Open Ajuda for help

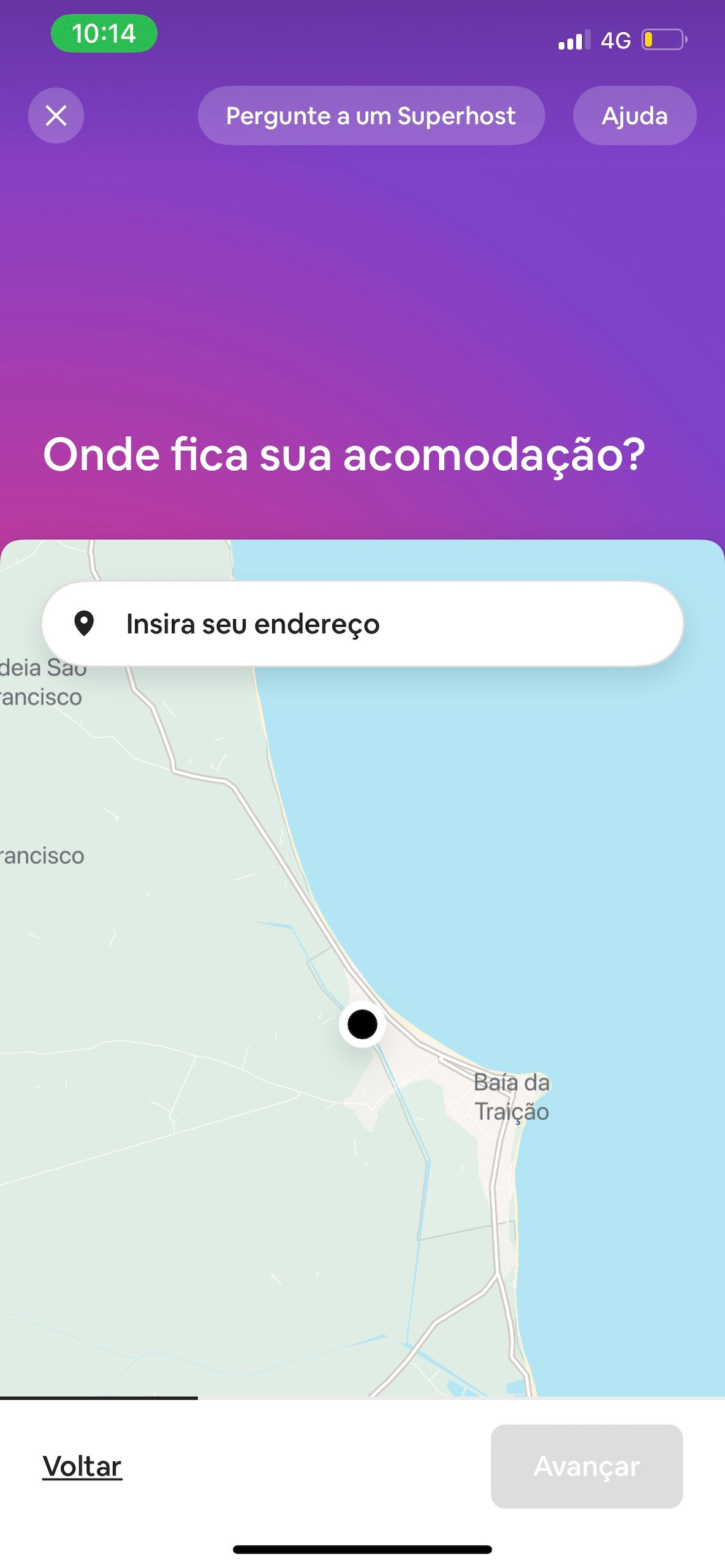(x=634, y=115)
